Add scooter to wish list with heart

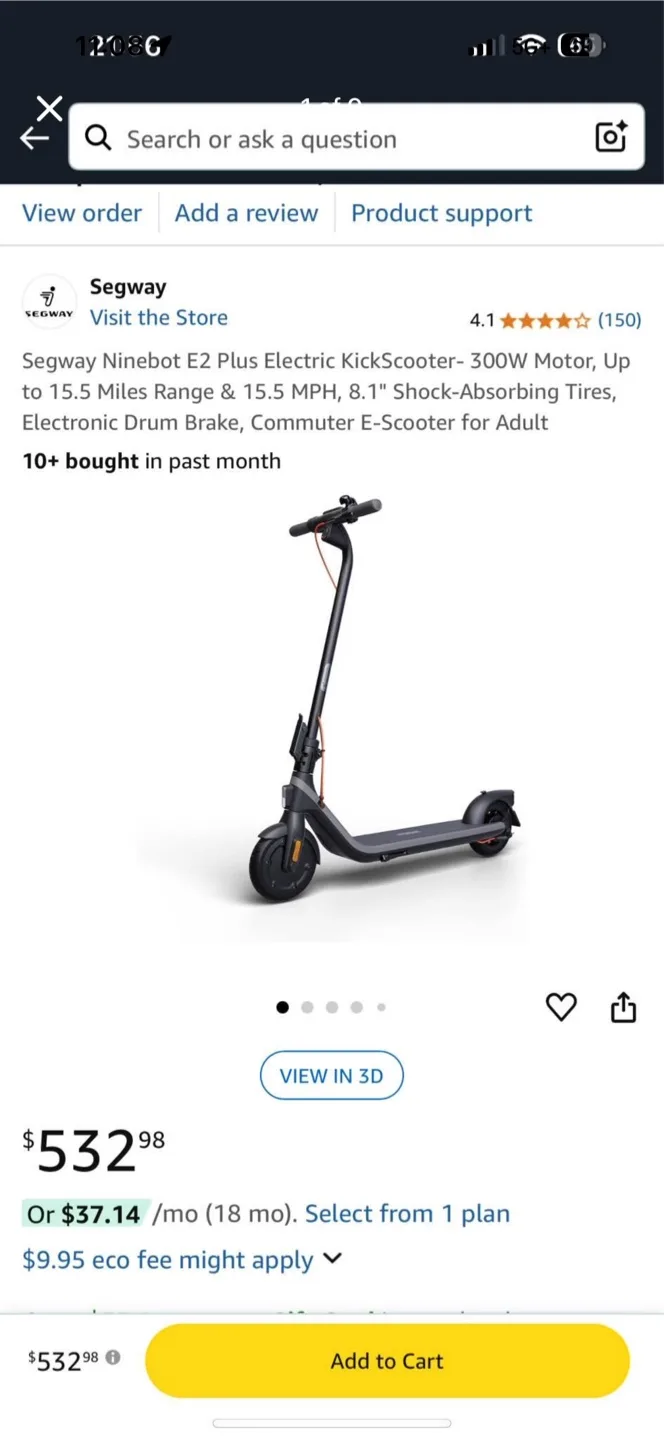tap(561, 1007)
